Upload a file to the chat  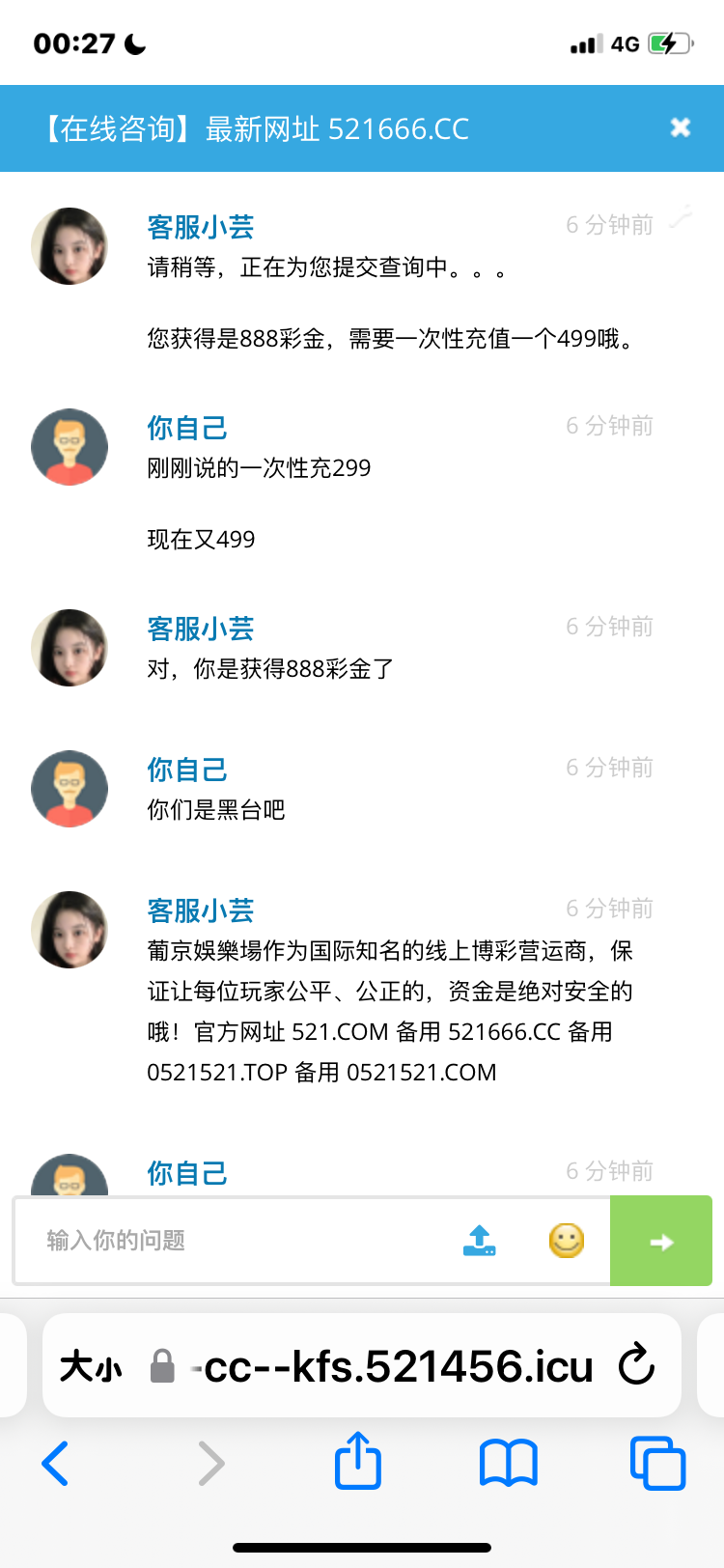click(x=480, y=1241)
